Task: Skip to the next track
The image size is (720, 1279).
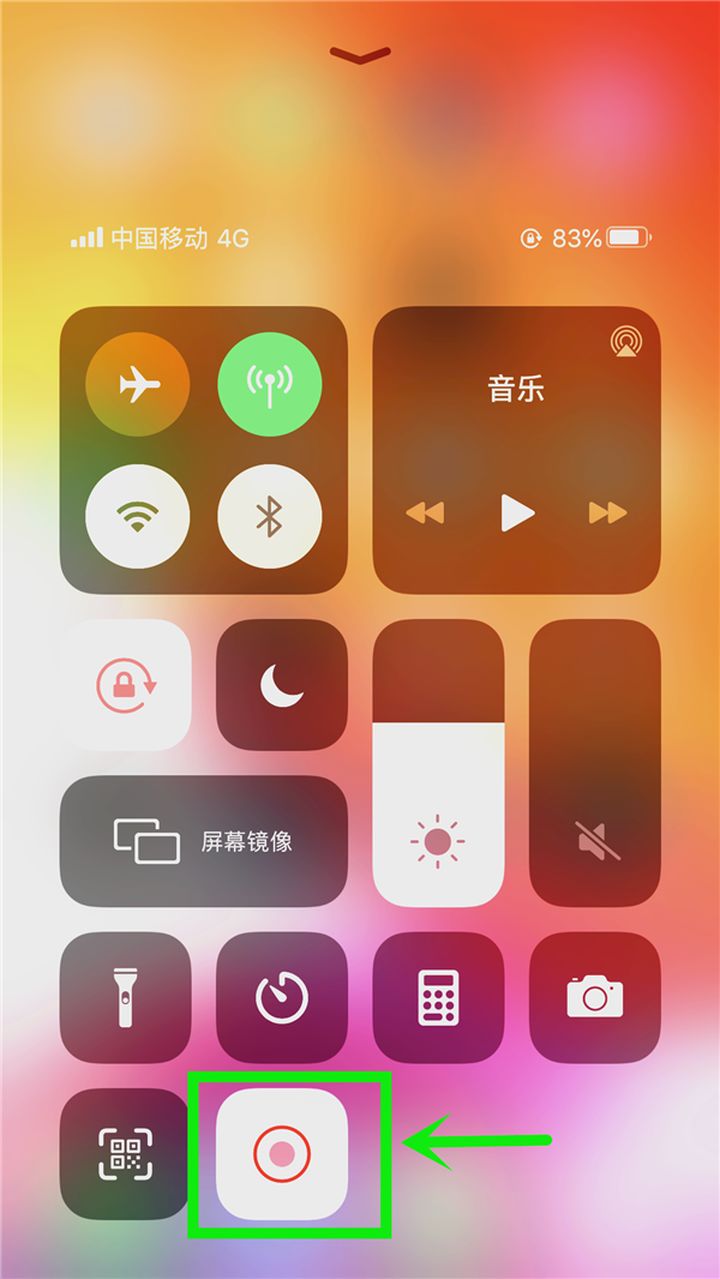Action: tap(607, 513)
